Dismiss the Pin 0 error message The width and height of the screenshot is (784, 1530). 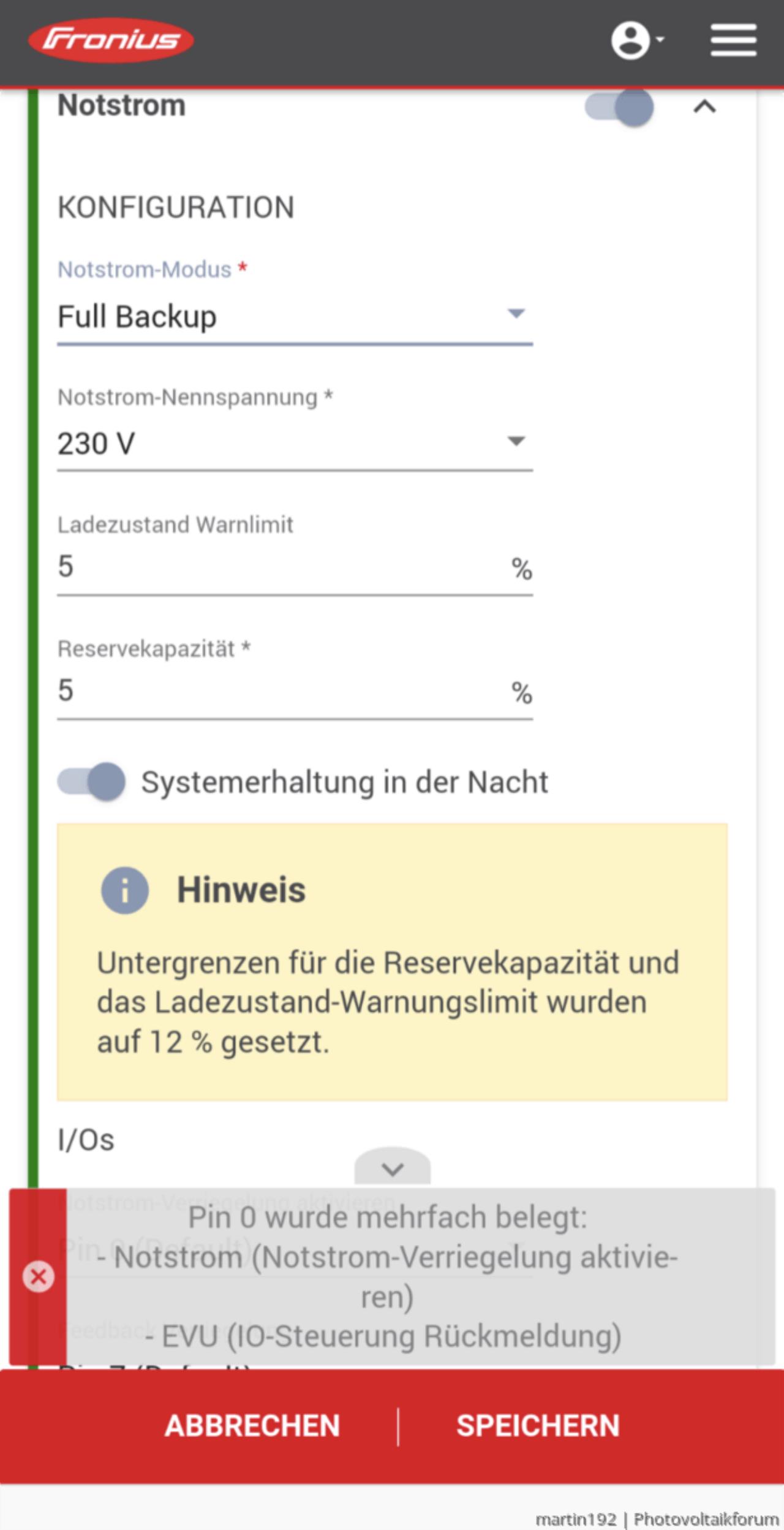coord(38,1277)
